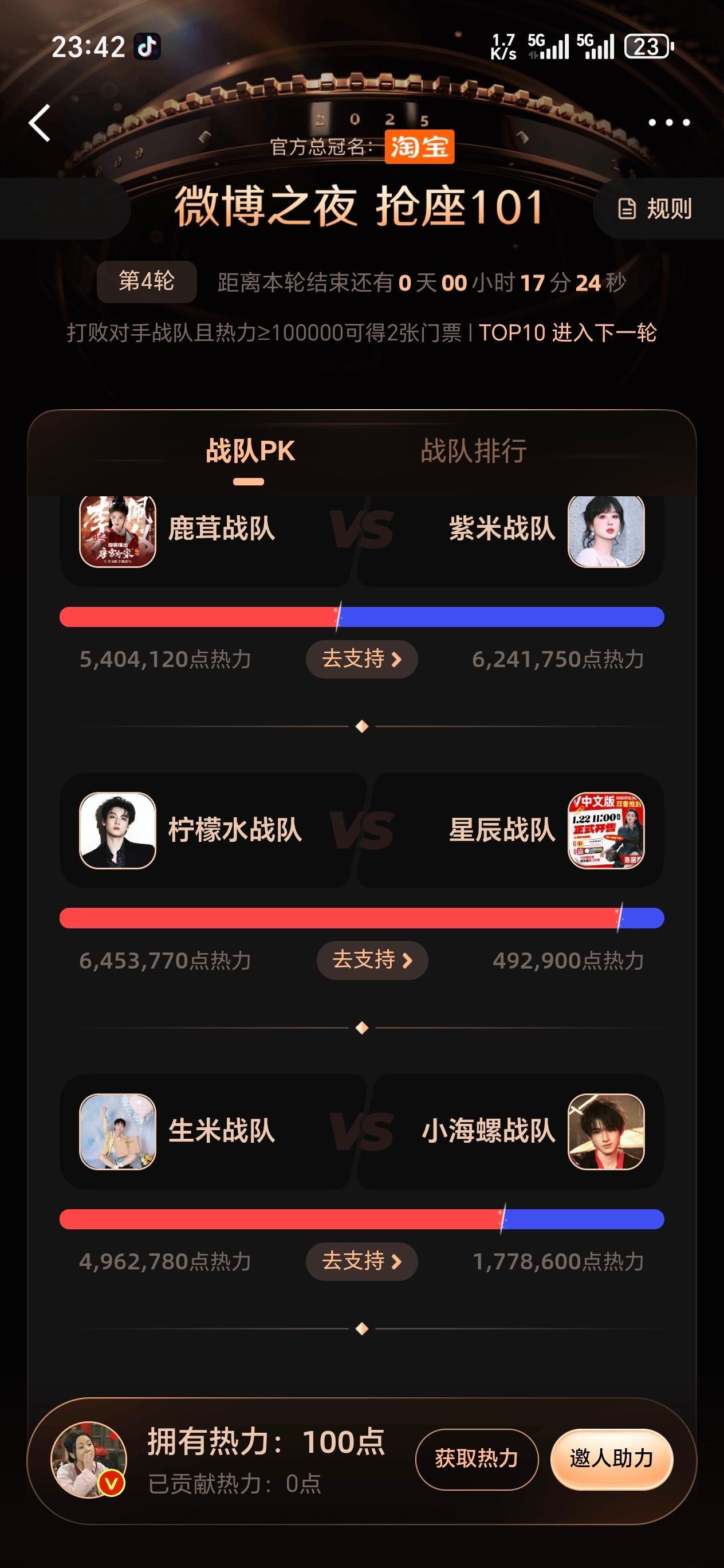Select the 战队PK tab
The image size is (724, 1568).
pos(250,450)
